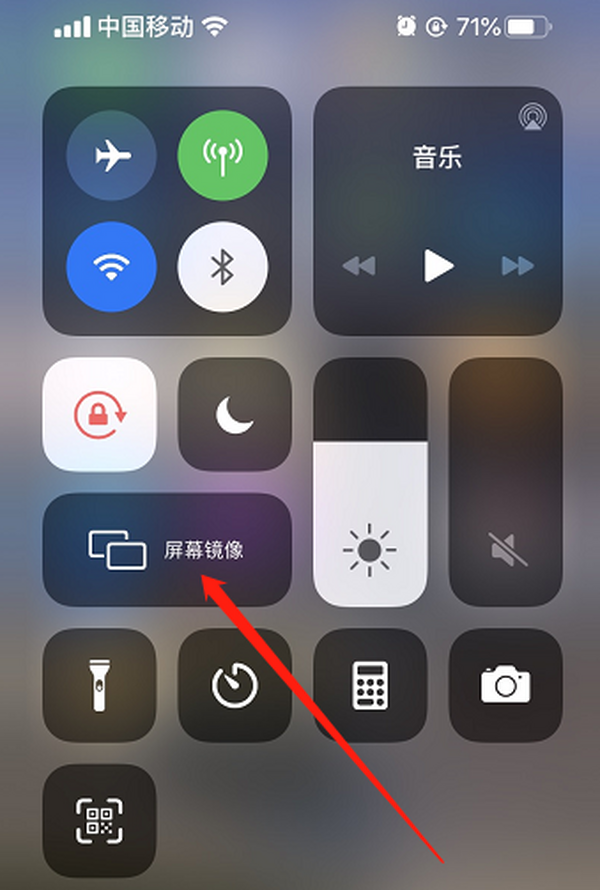Launch the calculator
This screenshot has height=890, width=600.
point(370,685)
